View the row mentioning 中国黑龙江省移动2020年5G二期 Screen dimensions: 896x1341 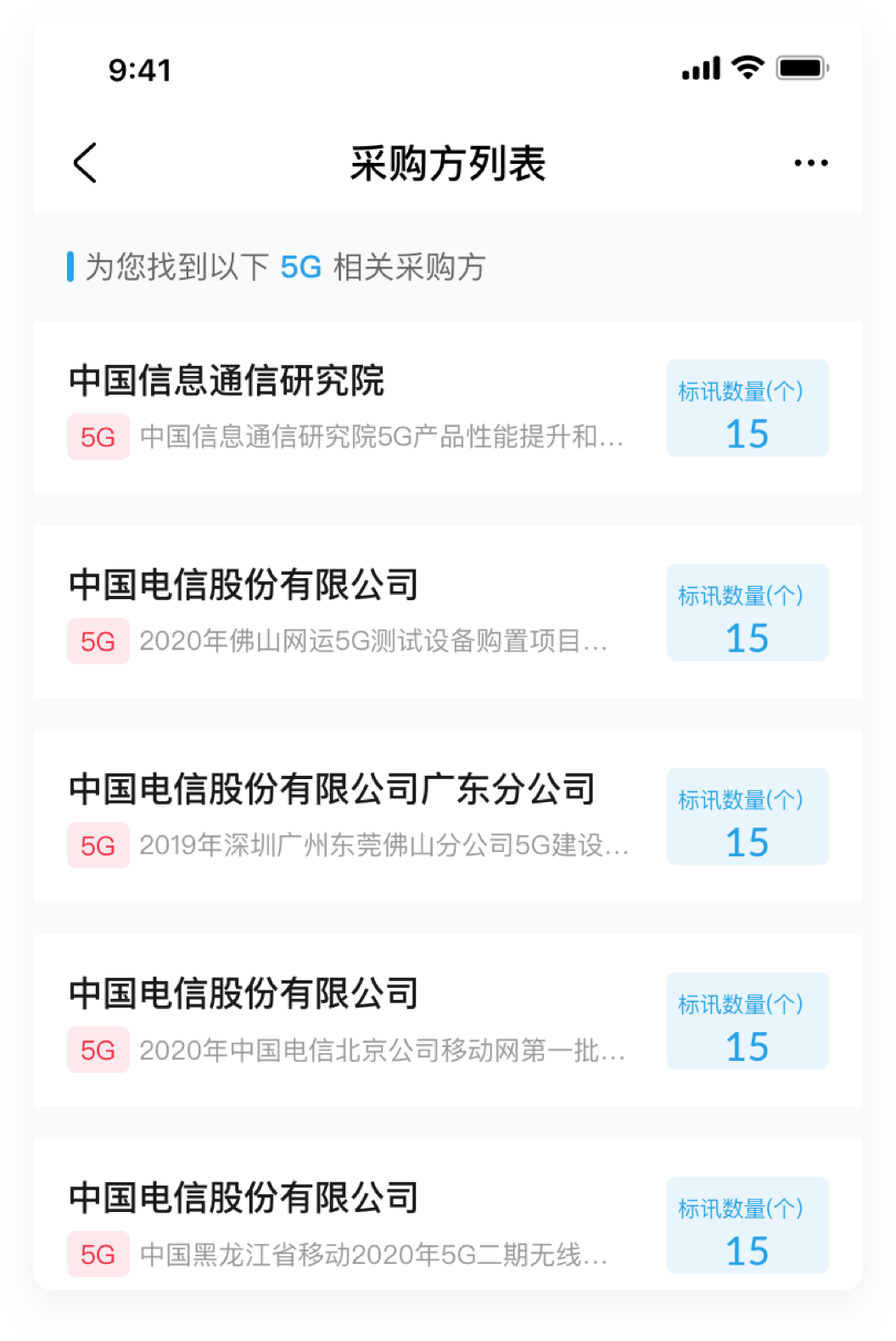point(373,1254)
